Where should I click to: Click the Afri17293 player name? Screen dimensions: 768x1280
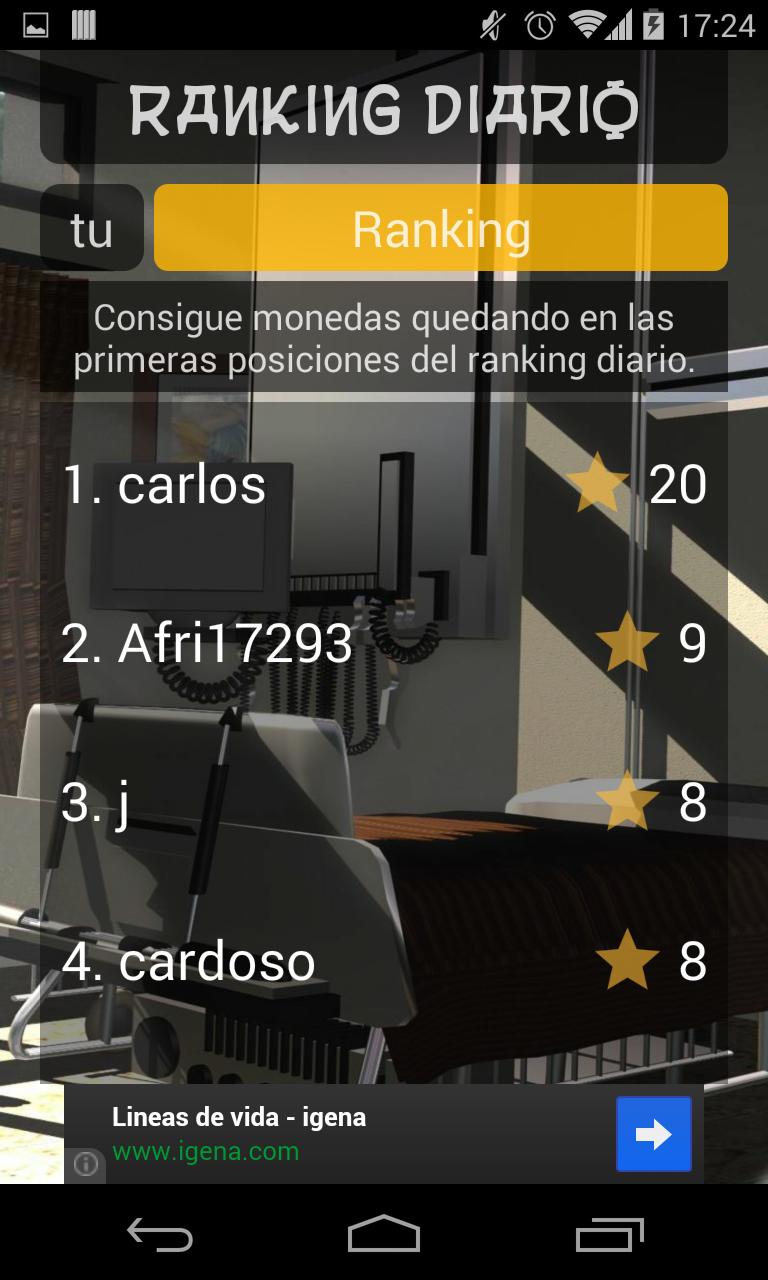(x=207, y=644)
